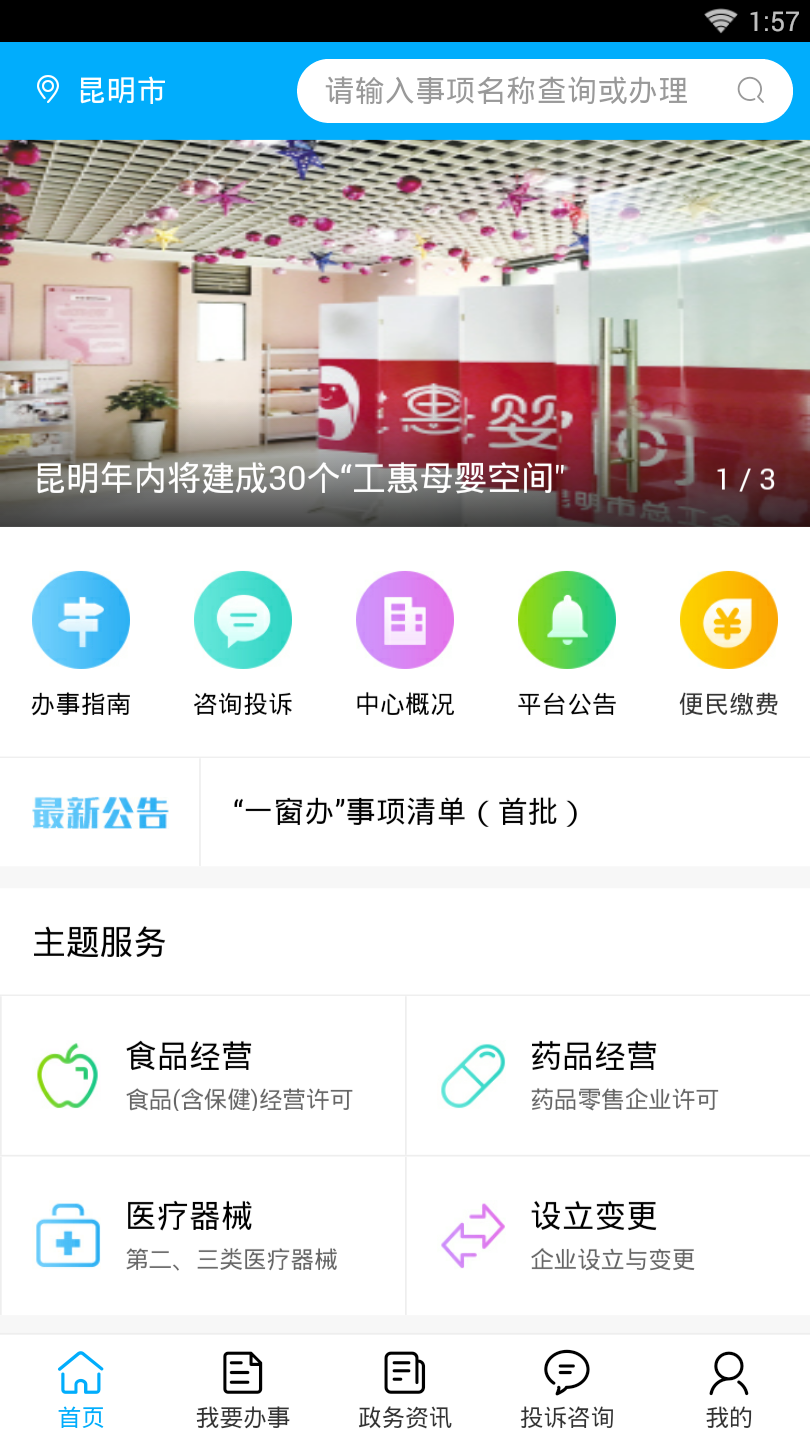
Task: Tap the 设立变更 arrows icon
Action: point(471,1236)
